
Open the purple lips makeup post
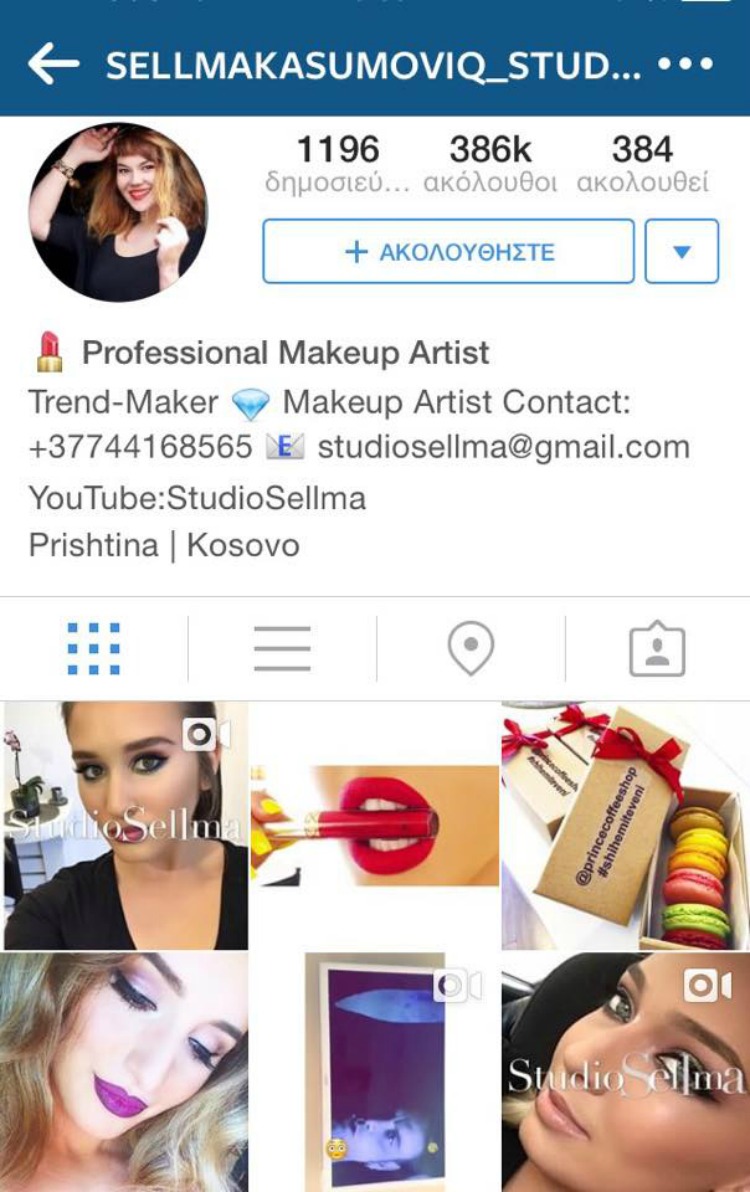pos(125,1072)
